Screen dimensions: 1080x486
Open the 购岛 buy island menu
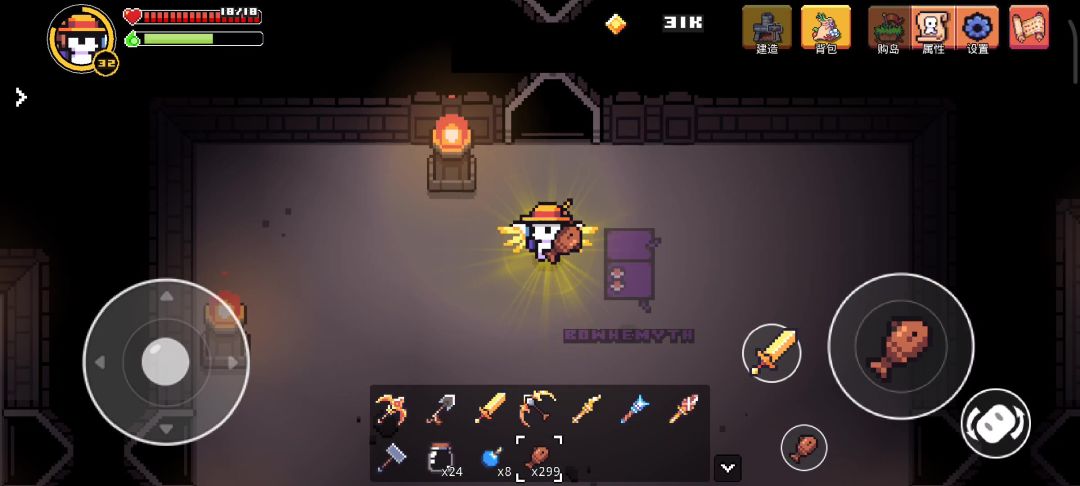(888, 28)
